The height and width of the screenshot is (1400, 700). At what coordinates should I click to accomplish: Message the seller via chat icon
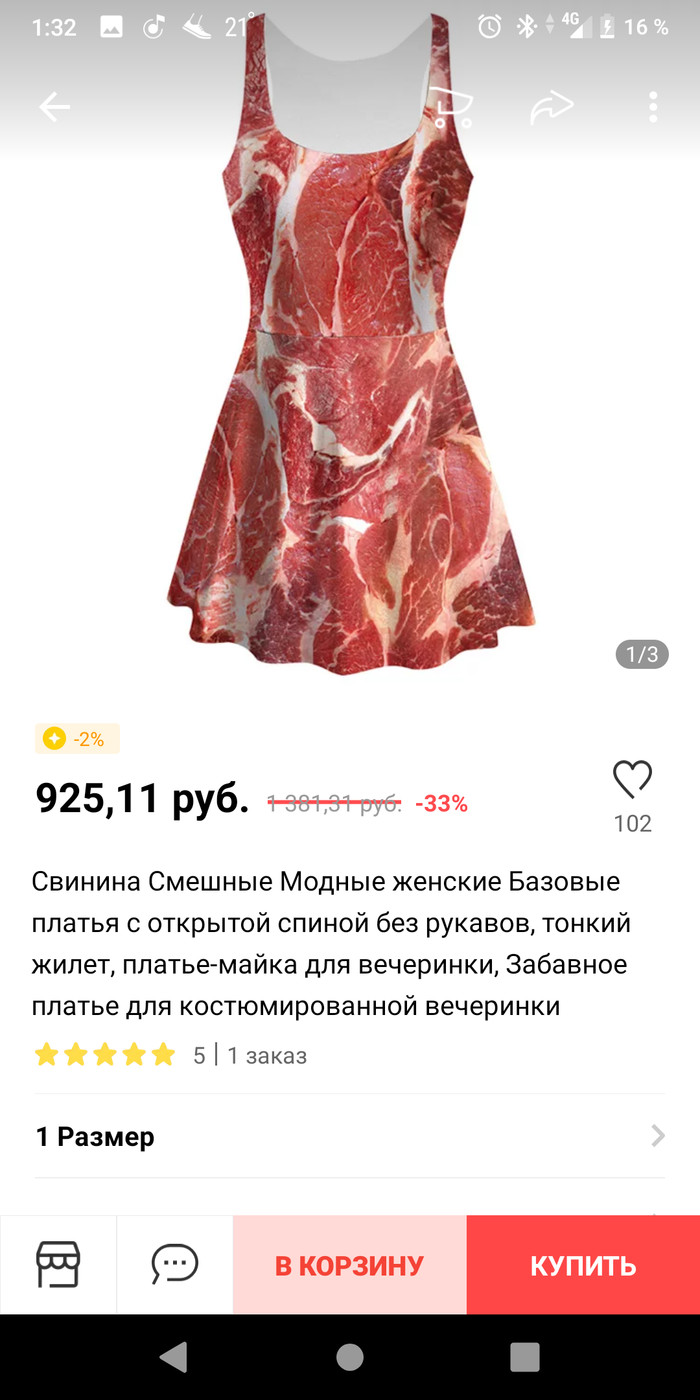[175, 1265]
